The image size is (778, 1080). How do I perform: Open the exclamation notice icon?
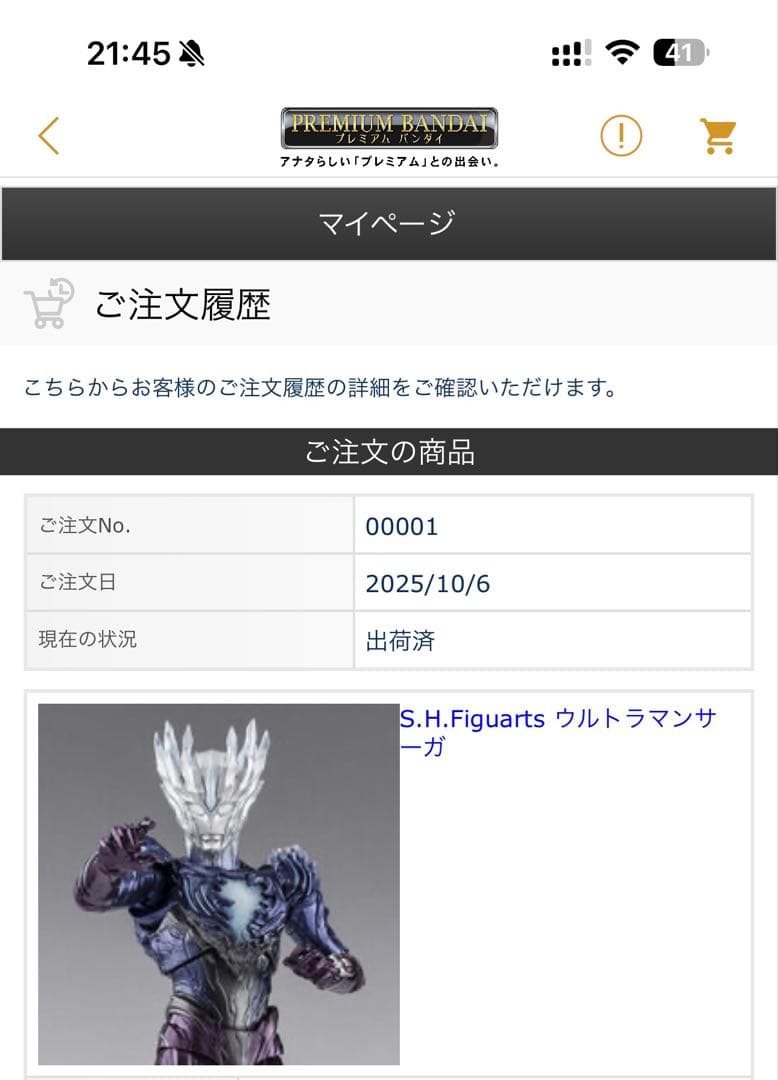[x=621, y=135]
